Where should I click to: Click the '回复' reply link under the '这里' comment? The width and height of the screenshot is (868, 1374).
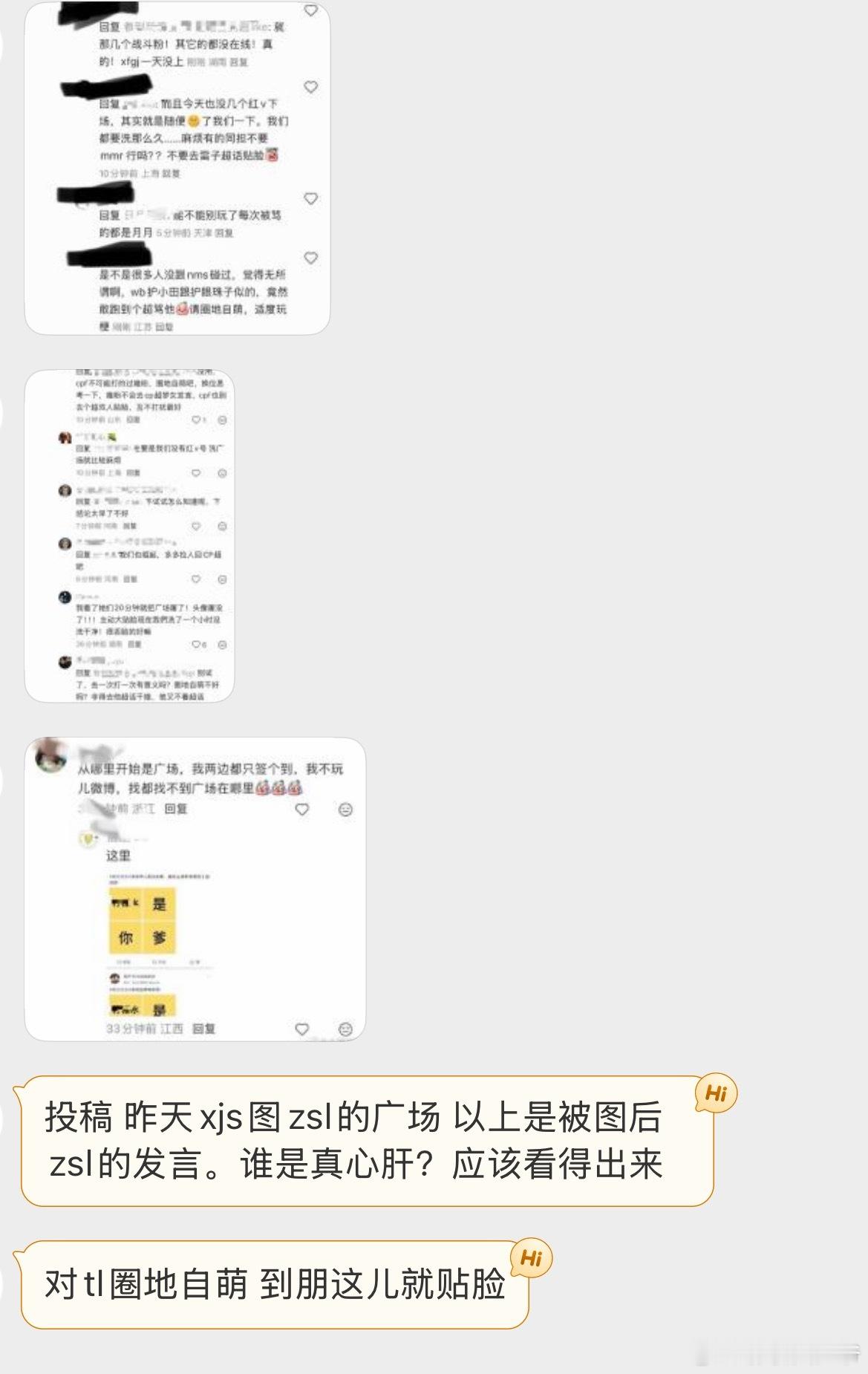(204, 1028)
